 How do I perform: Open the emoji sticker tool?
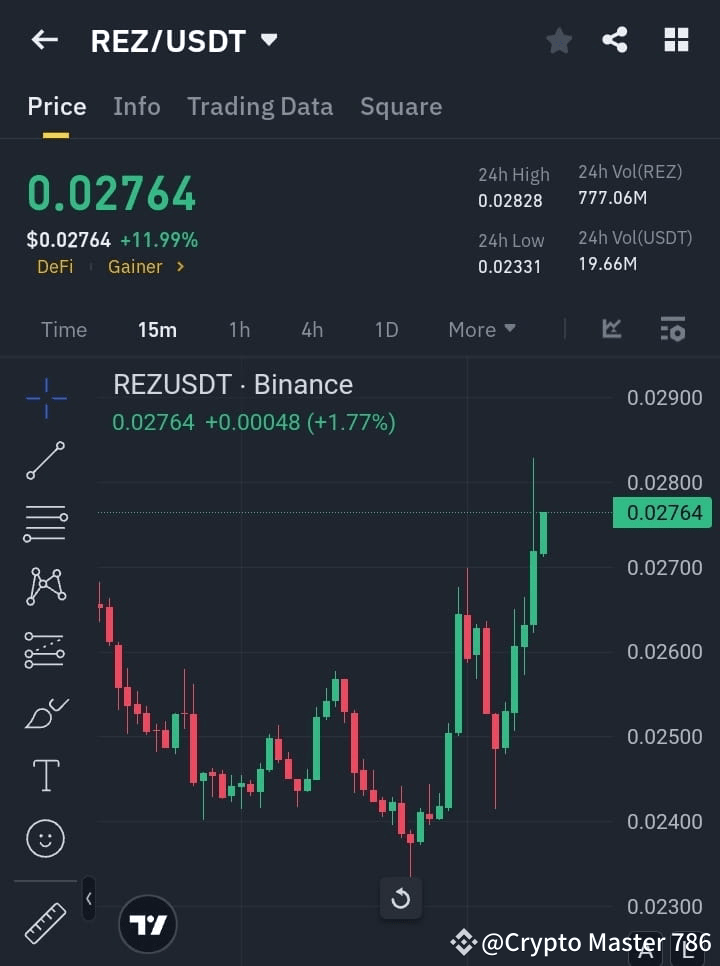click(45, 838)
